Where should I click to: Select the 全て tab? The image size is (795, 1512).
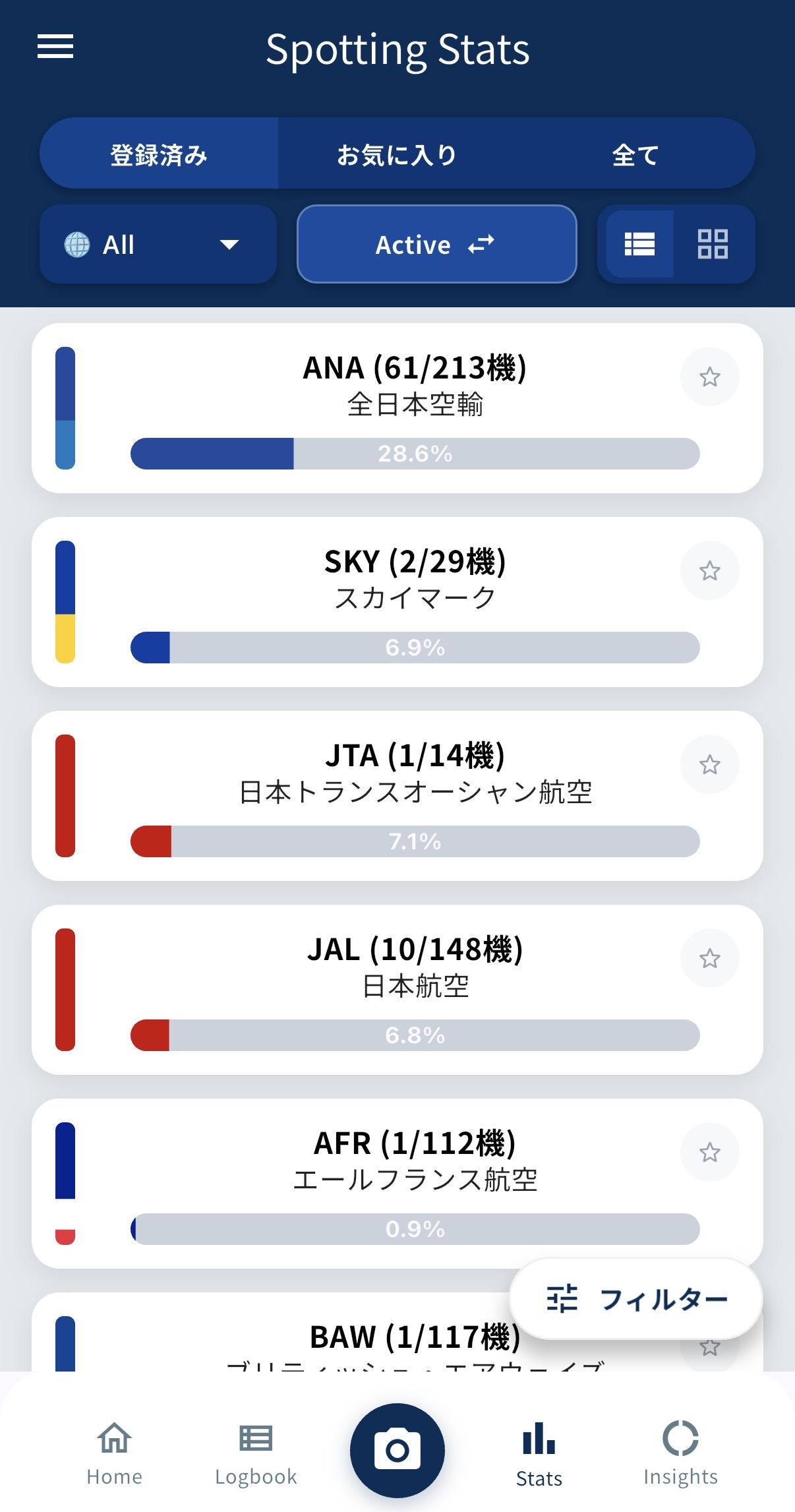pos(633,154)
